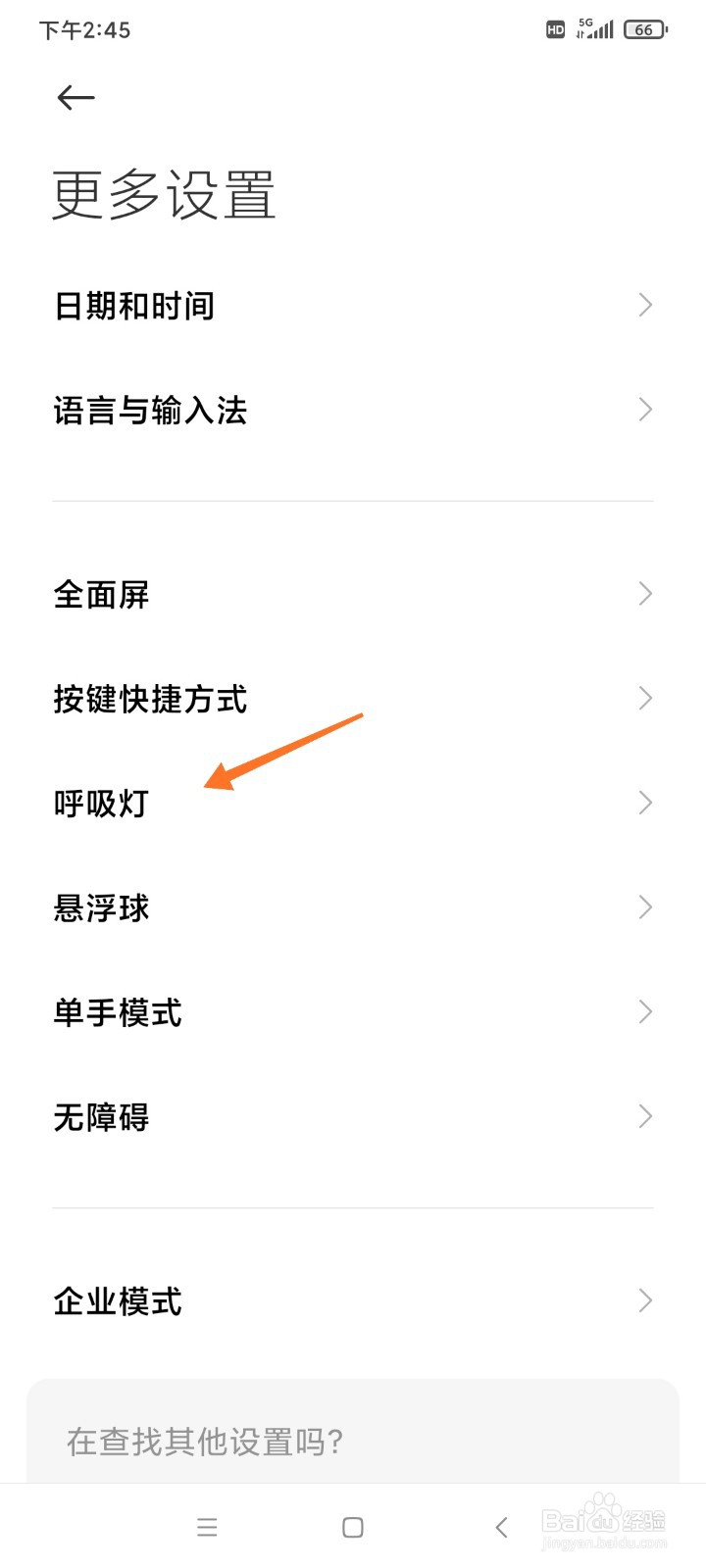Tap the 5G signal indicator
The image size is (706, 1568).
(x=592, y=29)
